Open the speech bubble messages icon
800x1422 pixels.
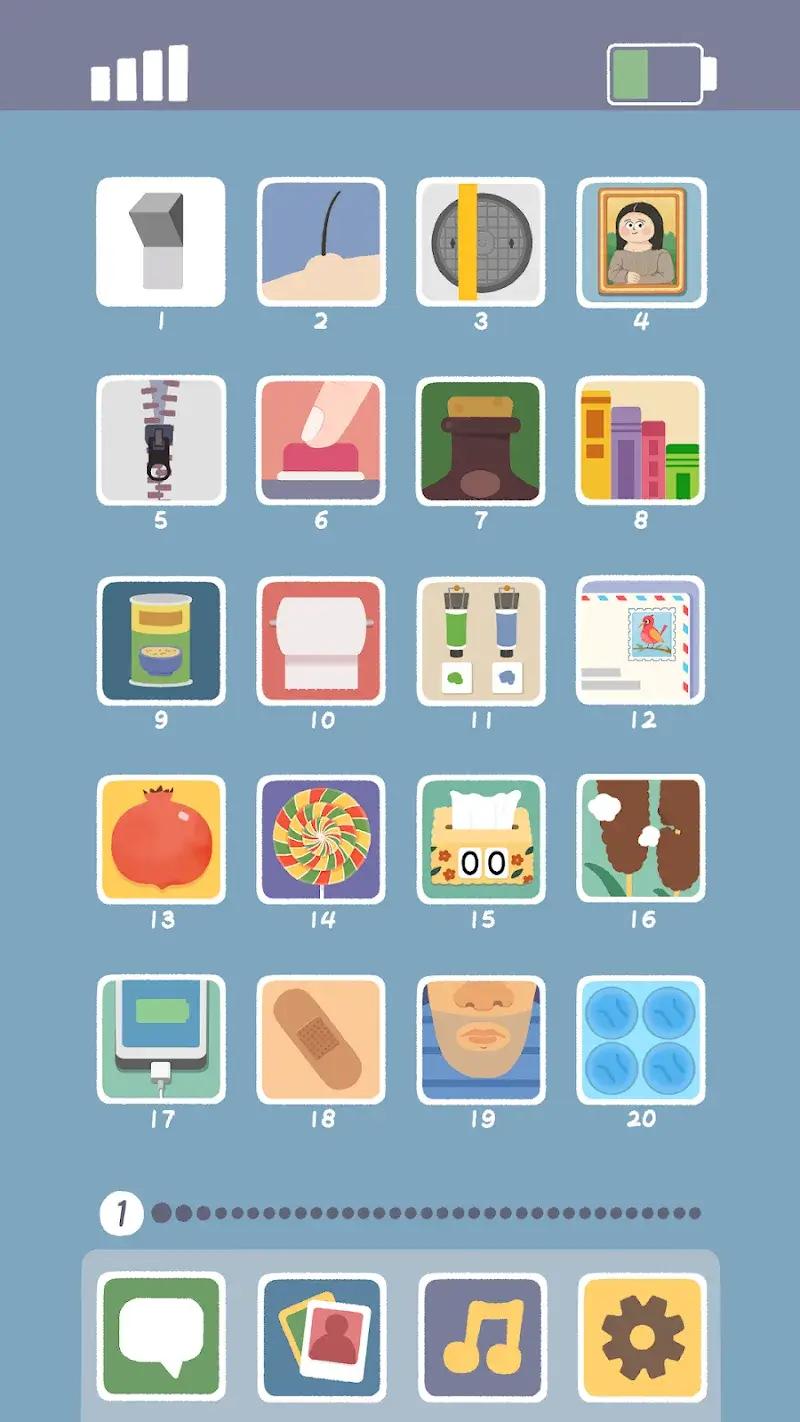tap(161, 1337)
